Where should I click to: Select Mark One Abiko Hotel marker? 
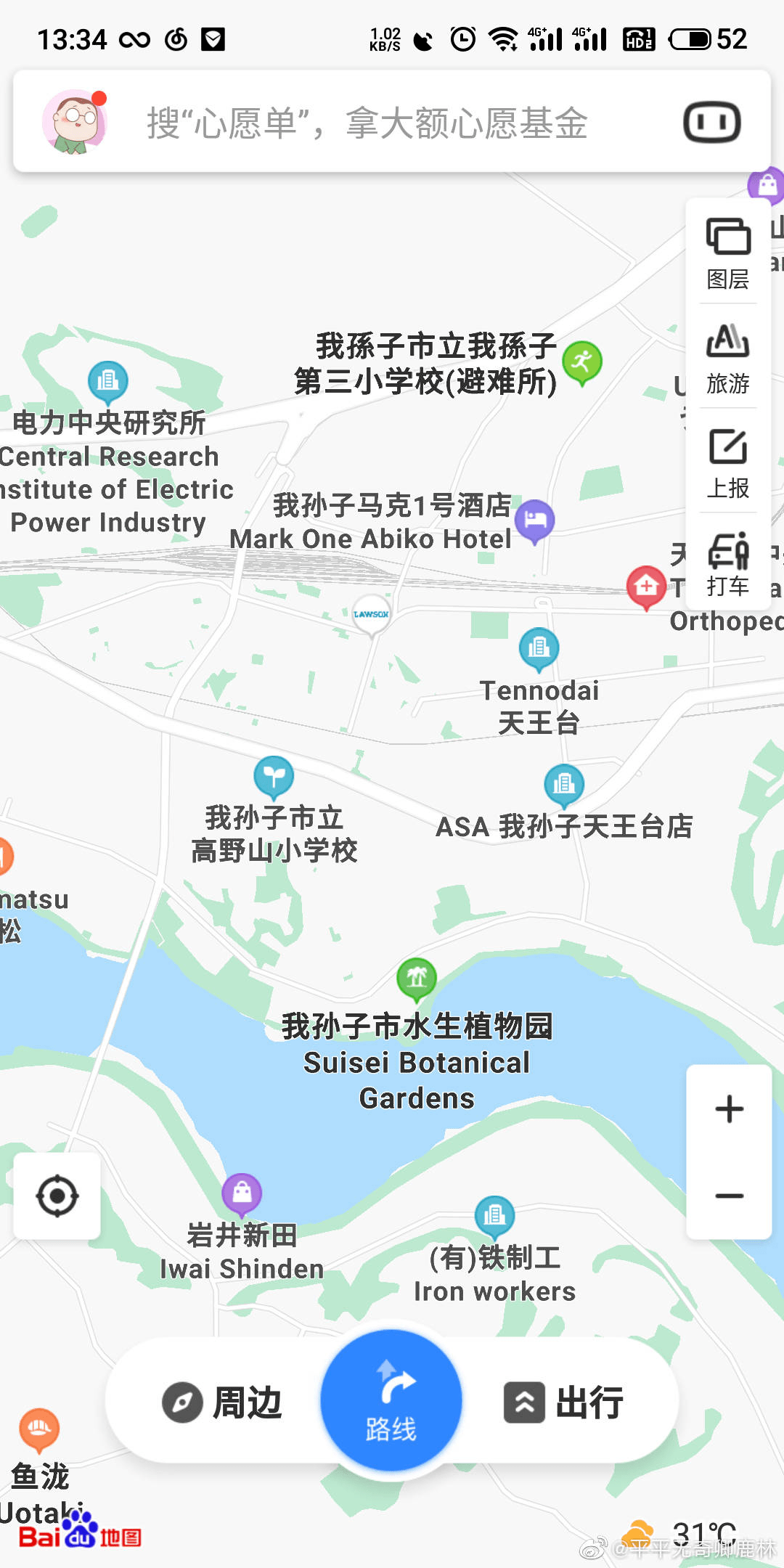point(535,520)
